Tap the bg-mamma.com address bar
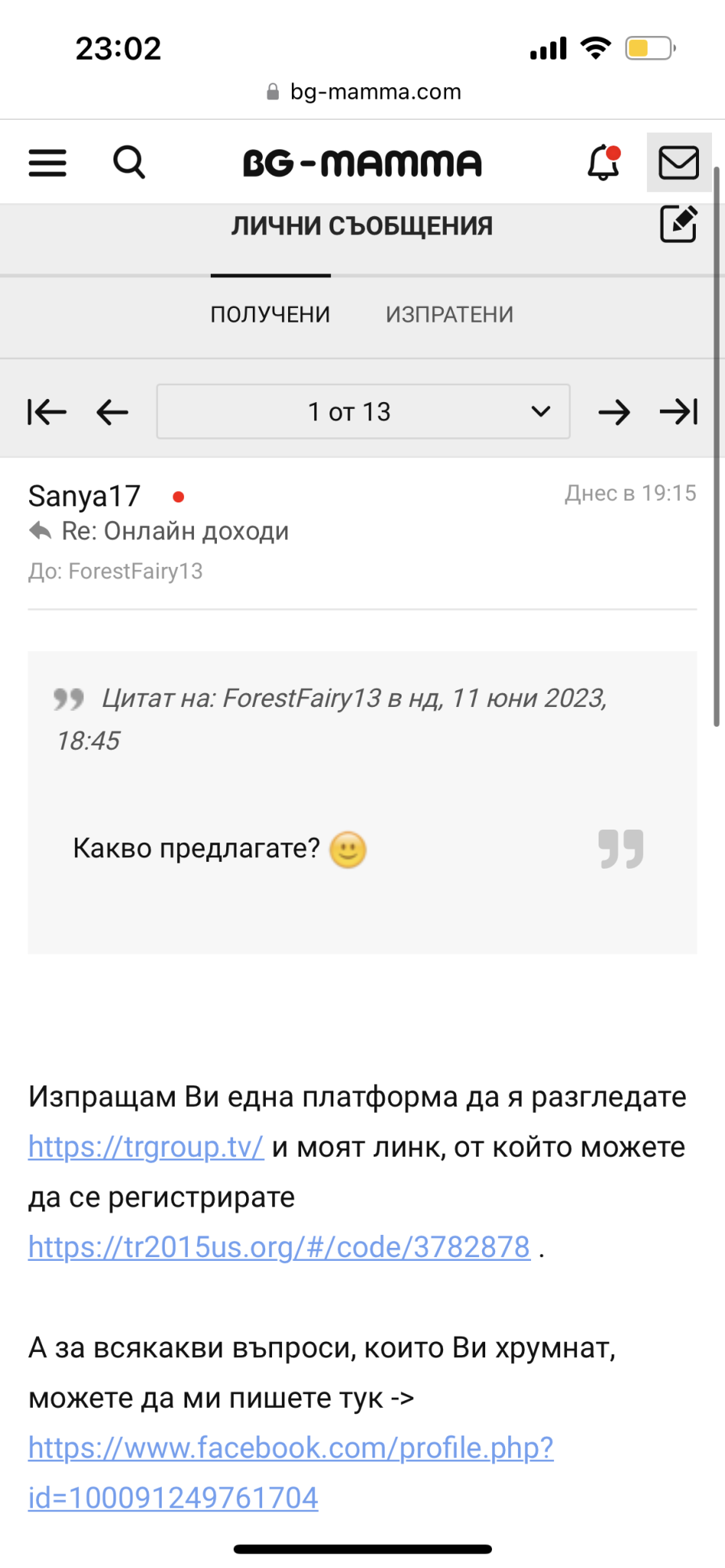This screenshot has height=1568, width=725. (x=362, y=92)
